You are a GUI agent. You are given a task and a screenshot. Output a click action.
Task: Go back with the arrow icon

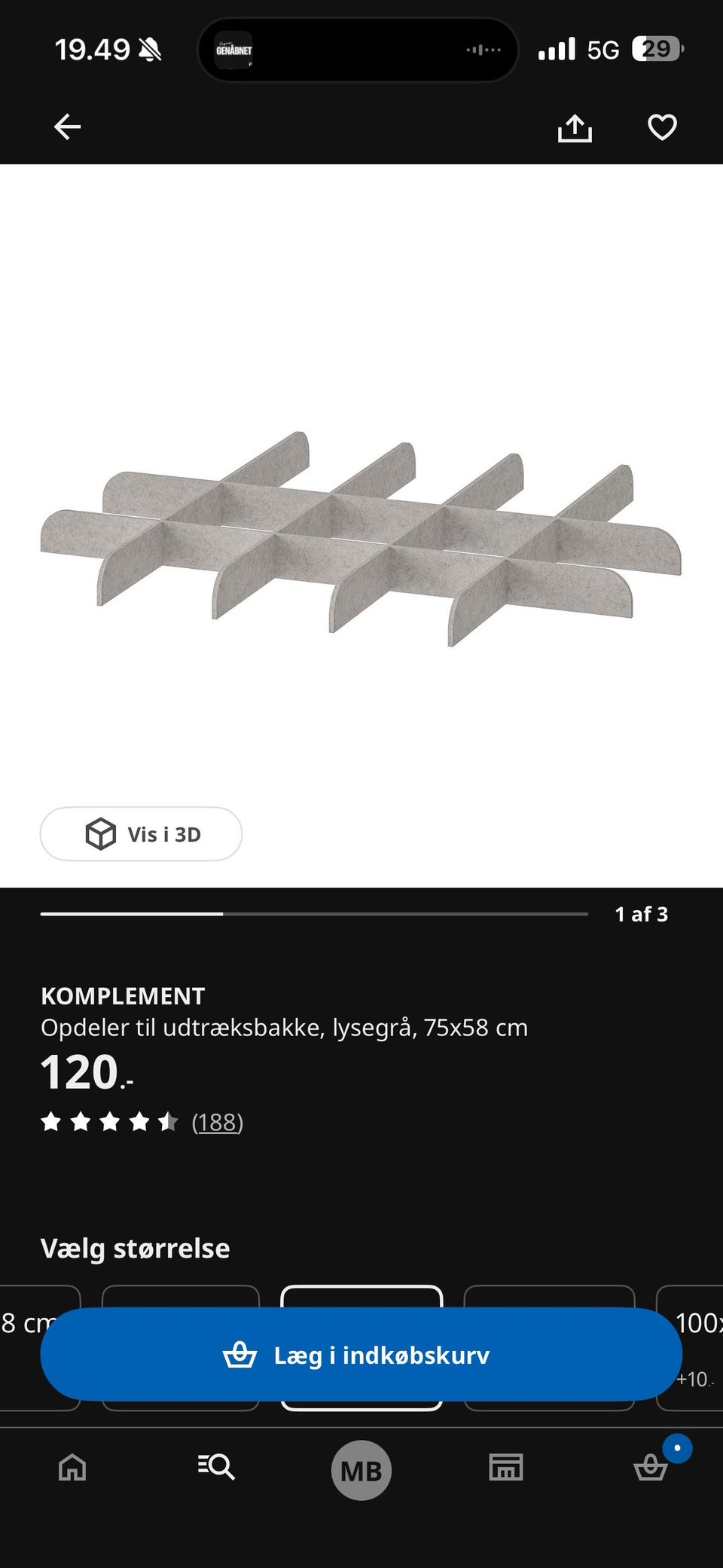tap(67, 127)
